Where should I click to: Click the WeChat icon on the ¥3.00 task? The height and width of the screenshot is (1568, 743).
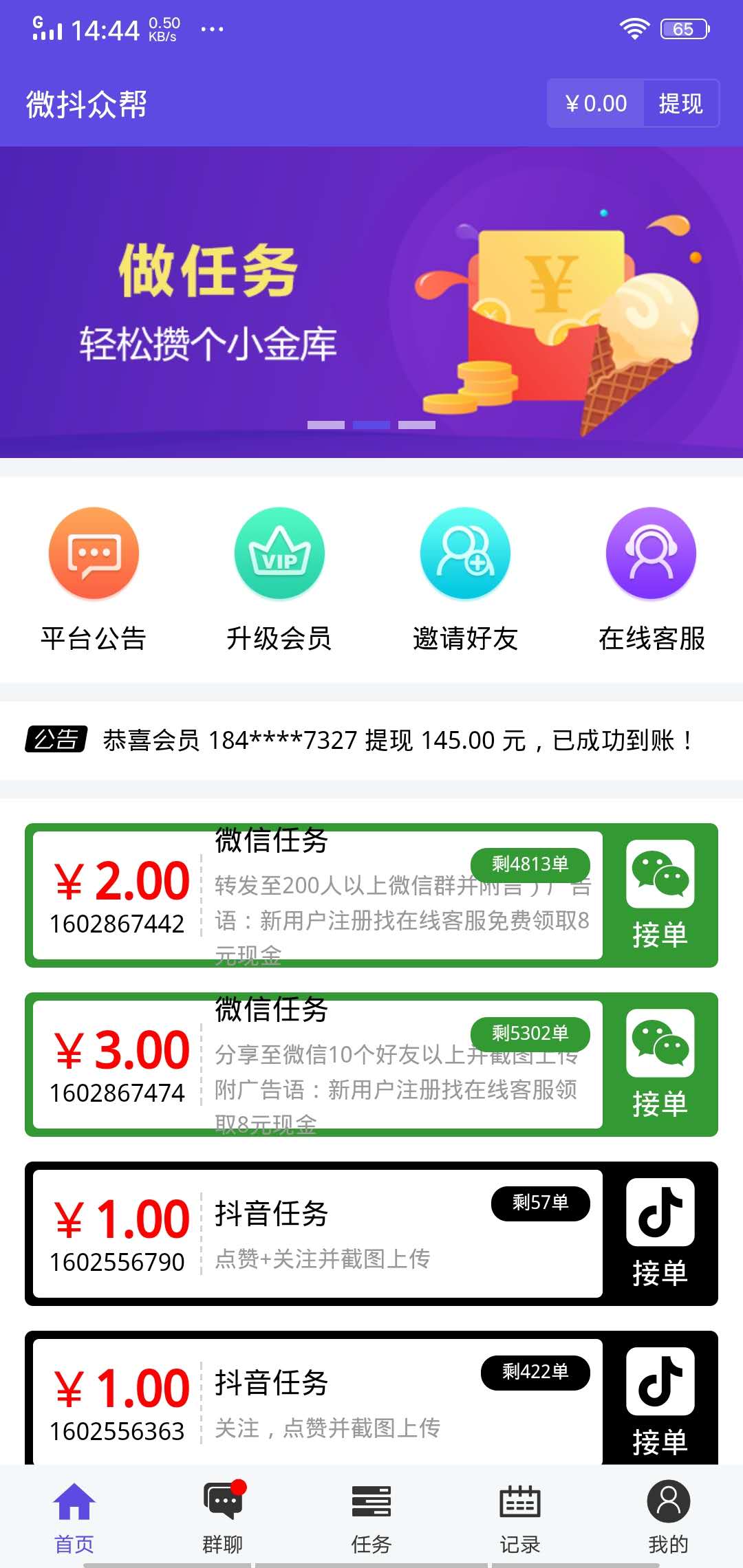[x=659, y=1042]
